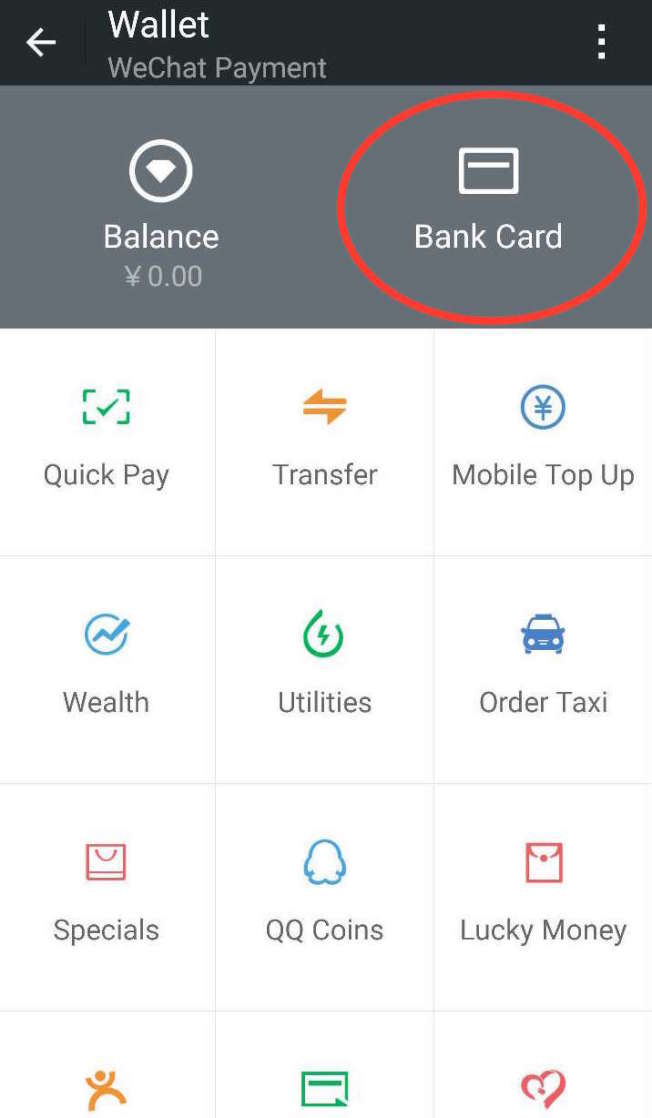Open QQ Coins
The height and width of the screenshot is (1118, 652).
tap(325, 896)
